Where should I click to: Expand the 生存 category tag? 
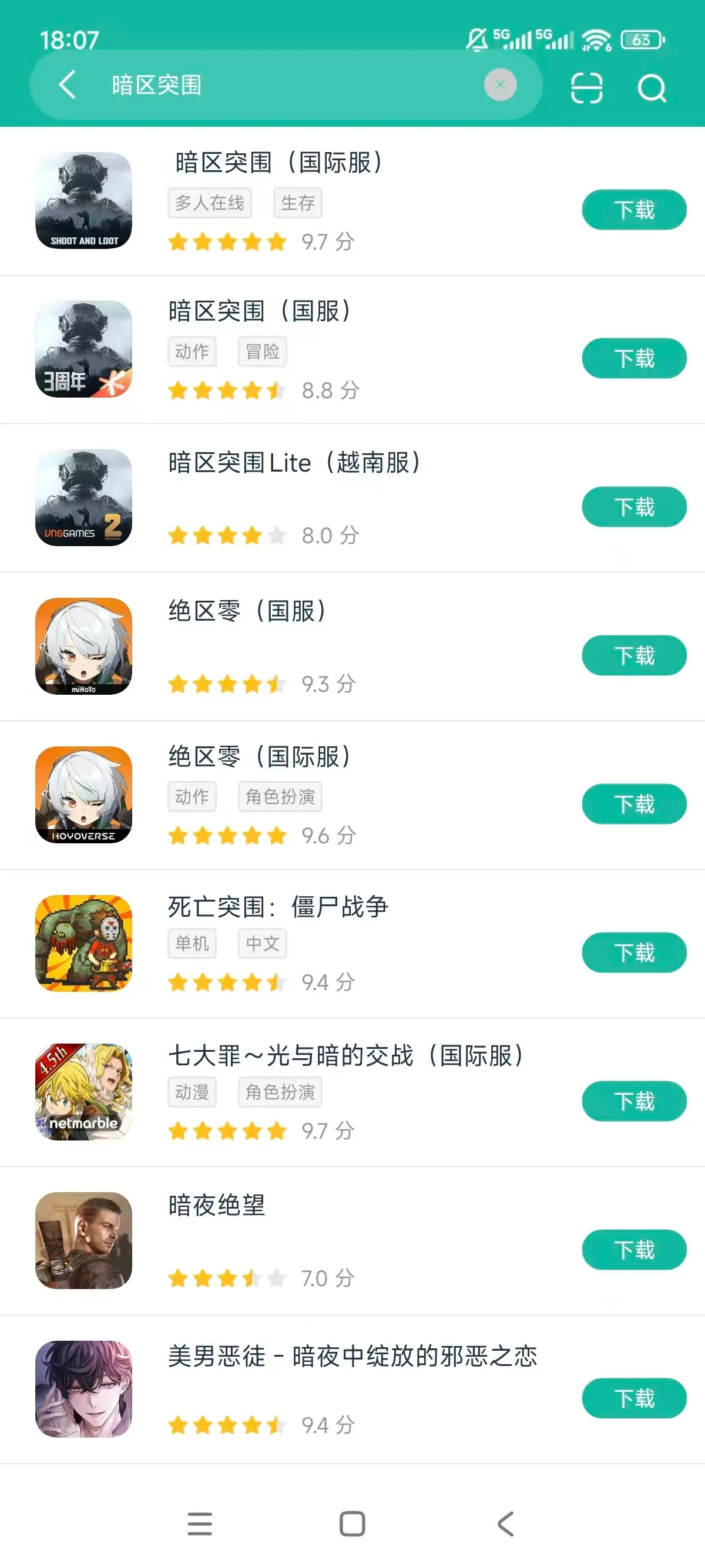click(x=298, y=203)
